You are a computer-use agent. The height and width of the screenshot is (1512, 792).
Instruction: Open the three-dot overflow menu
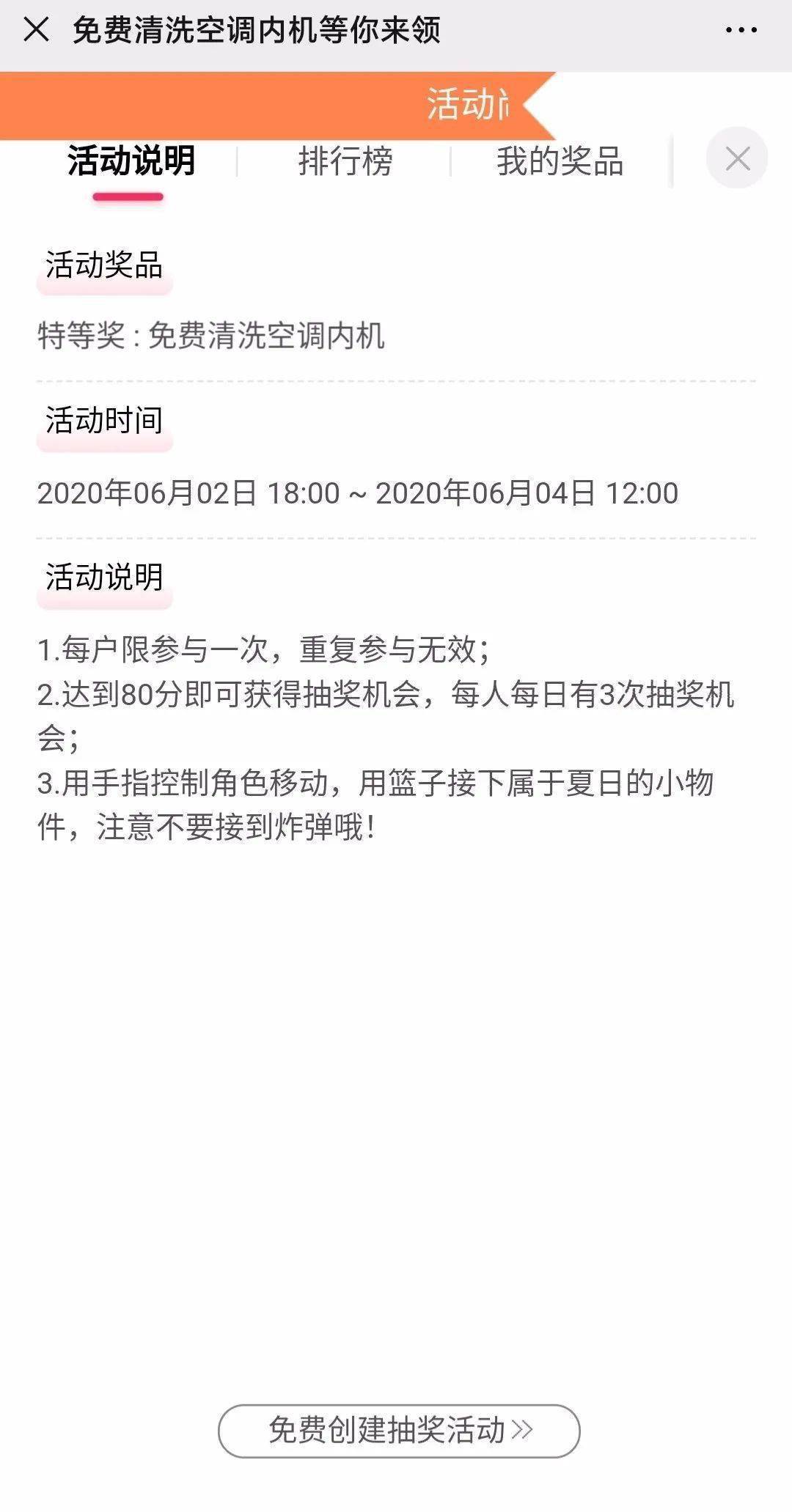tap(741, 31)
